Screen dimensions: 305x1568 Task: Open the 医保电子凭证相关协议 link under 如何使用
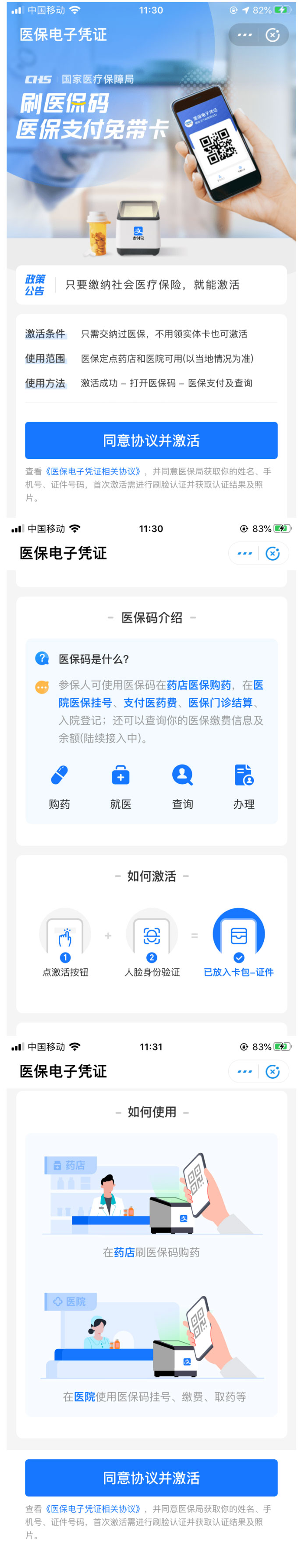click(94, 1508)
